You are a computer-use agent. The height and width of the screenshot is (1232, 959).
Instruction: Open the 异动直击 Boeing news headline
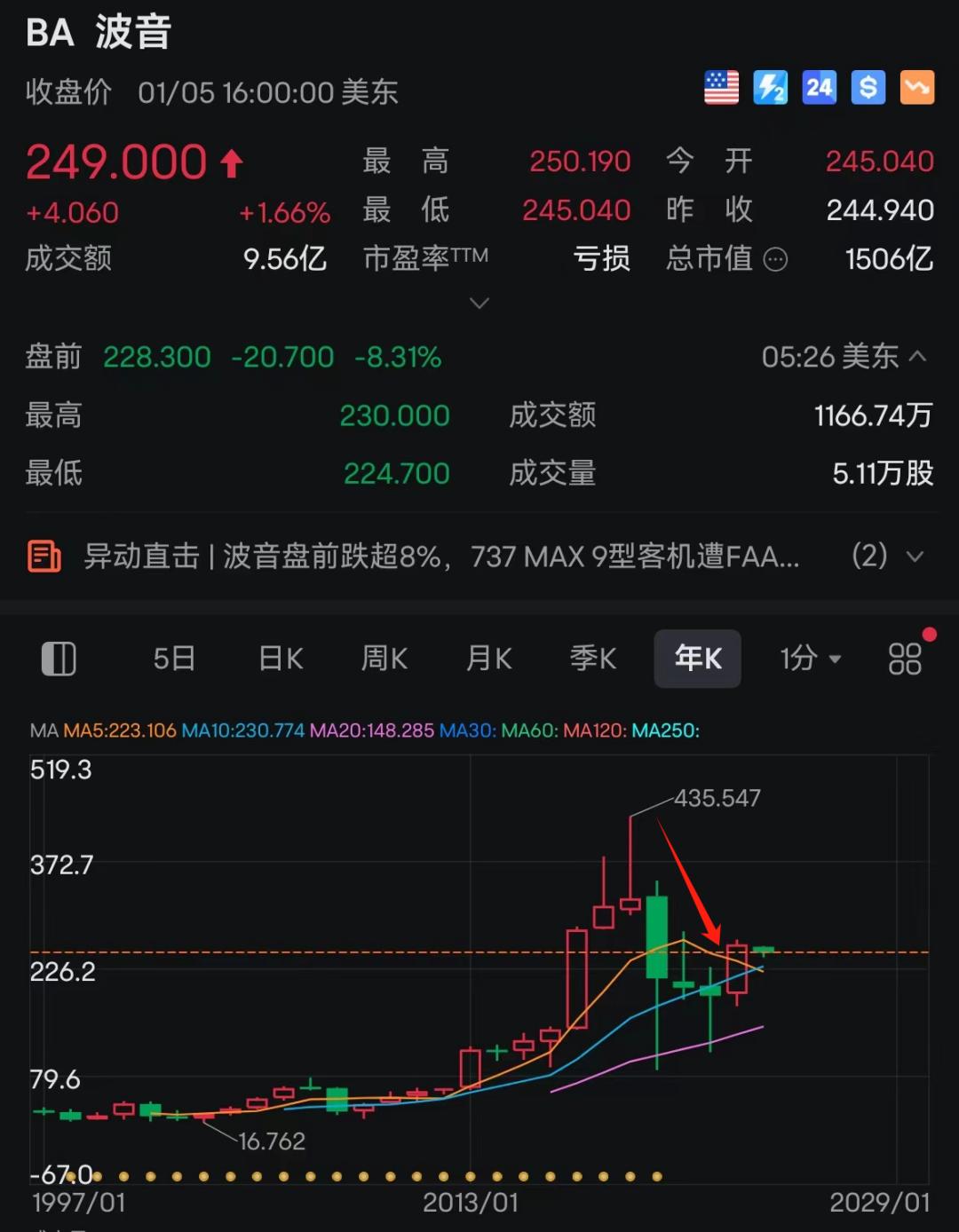[x=441, y=557]
